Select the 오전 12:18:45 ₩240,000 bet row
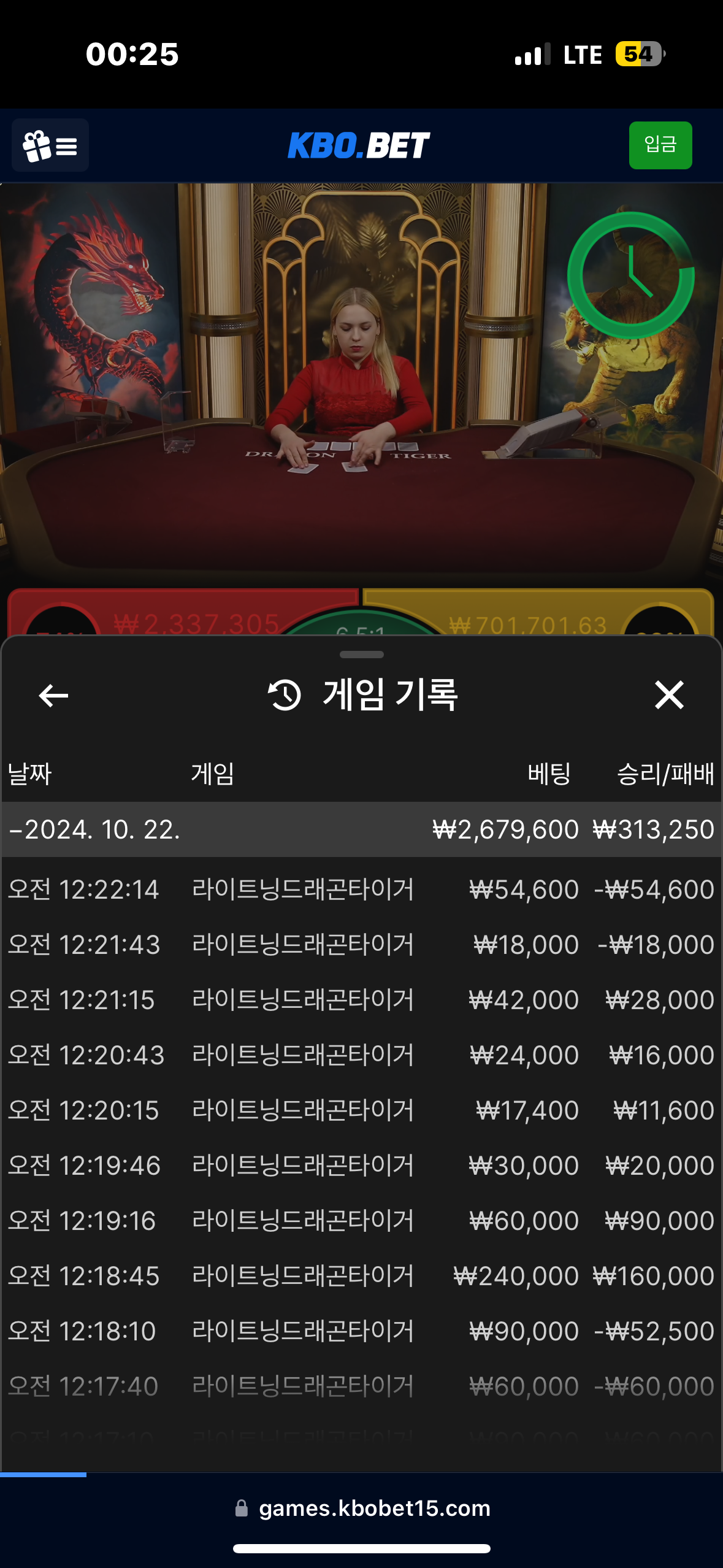Screen dimensions: 723x1568 tap(361, 1276)
